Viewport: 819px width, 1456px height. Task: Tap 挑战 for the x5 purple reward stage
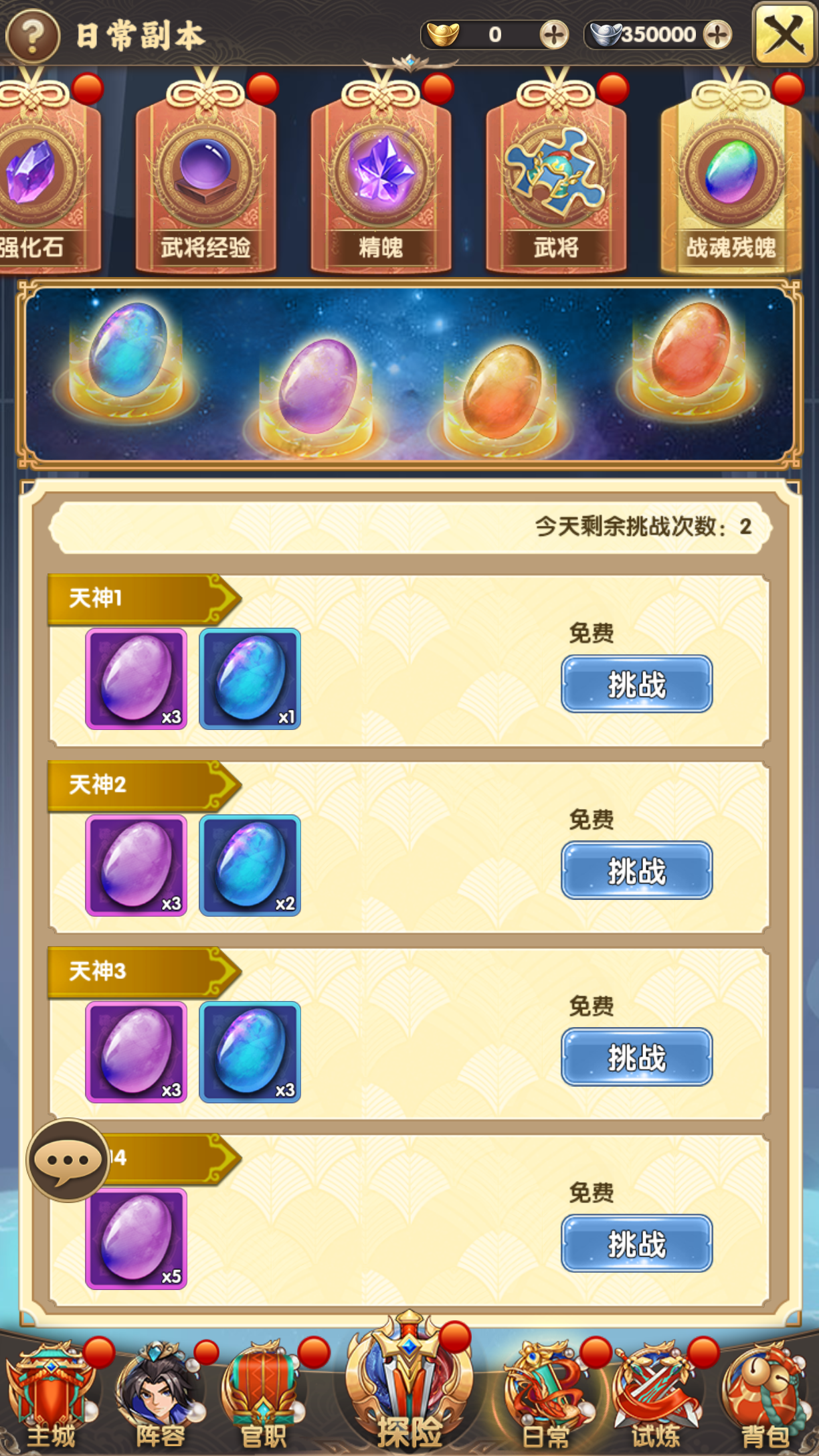(x=636, y=1243)
